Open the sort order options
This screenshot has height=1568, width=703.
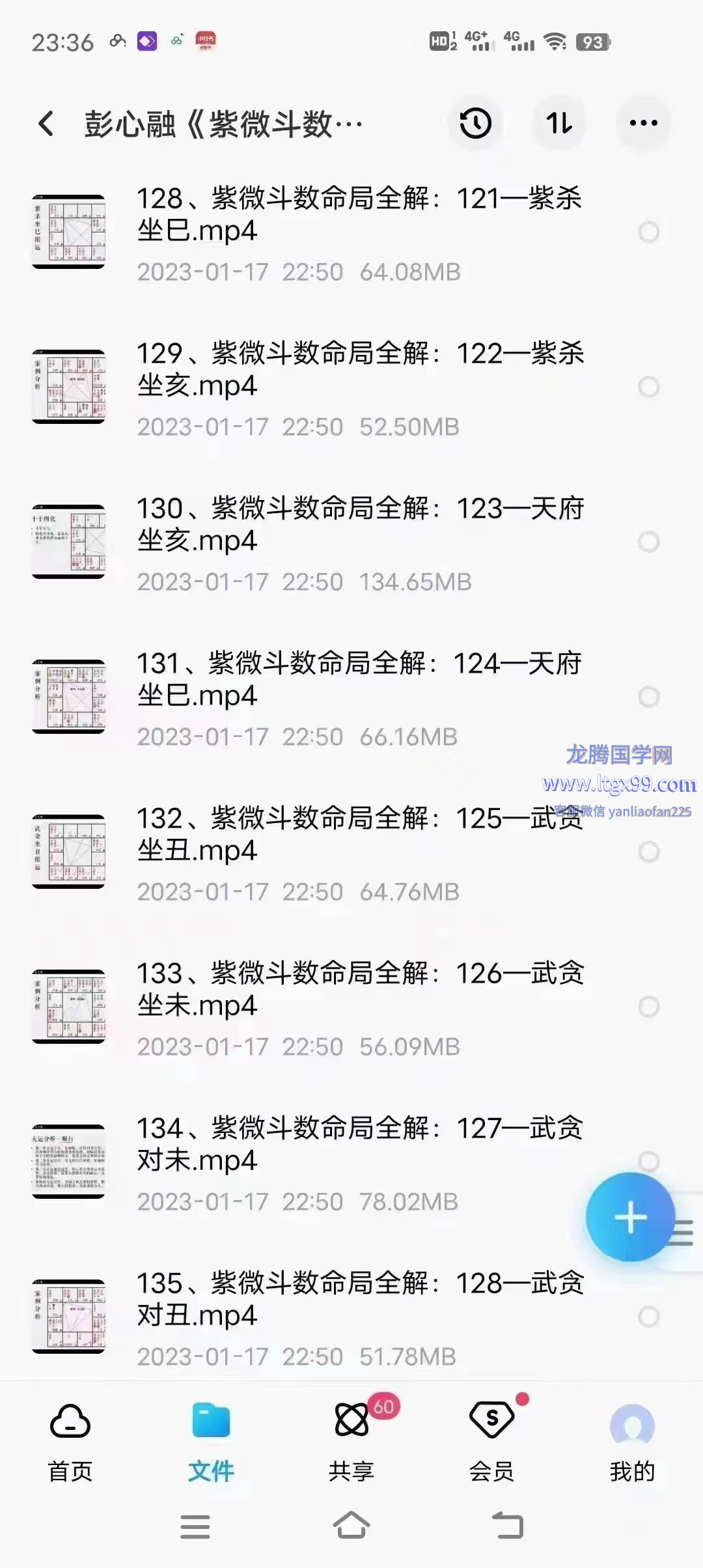coord(559,124)
